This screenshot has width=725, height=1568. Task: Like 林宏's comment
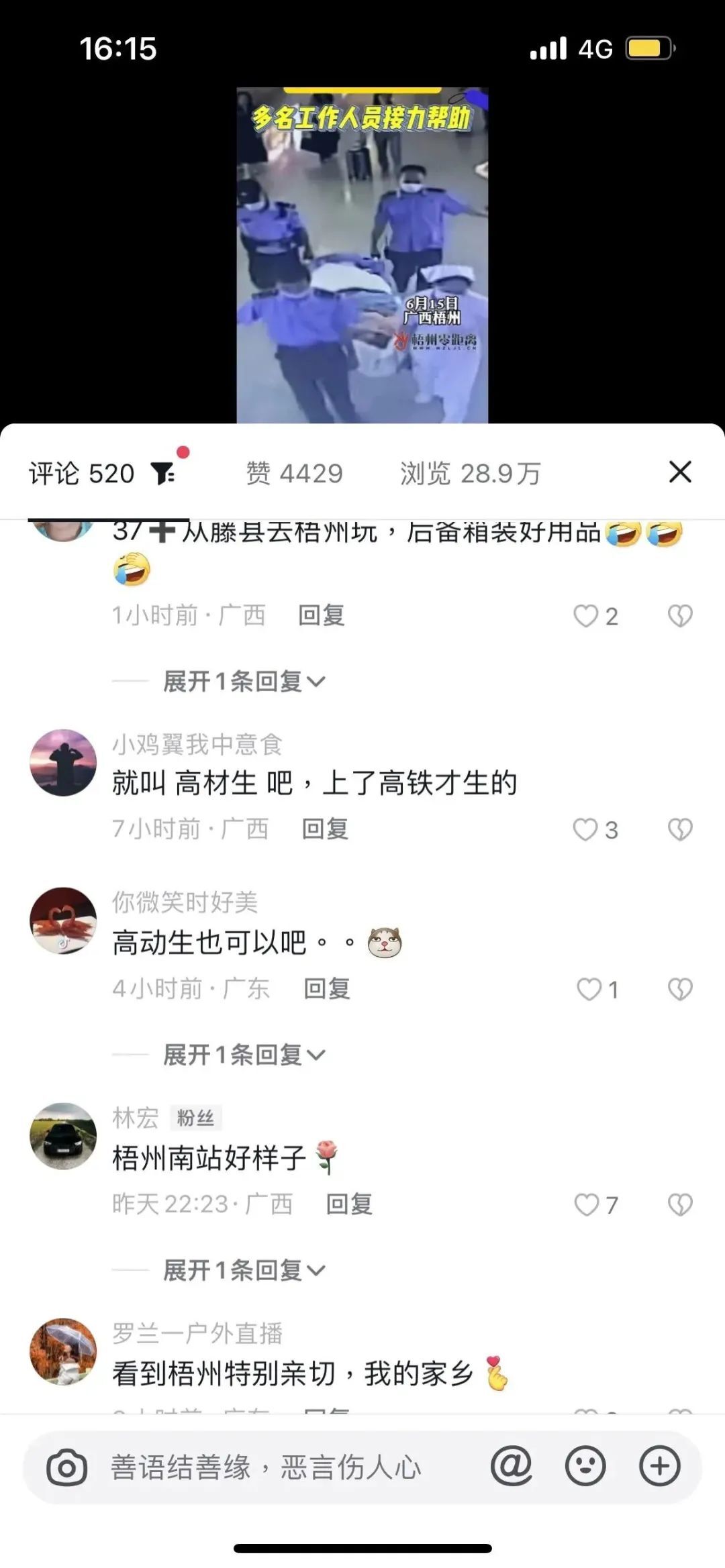pyautogui.click(x=586, y=1205)
